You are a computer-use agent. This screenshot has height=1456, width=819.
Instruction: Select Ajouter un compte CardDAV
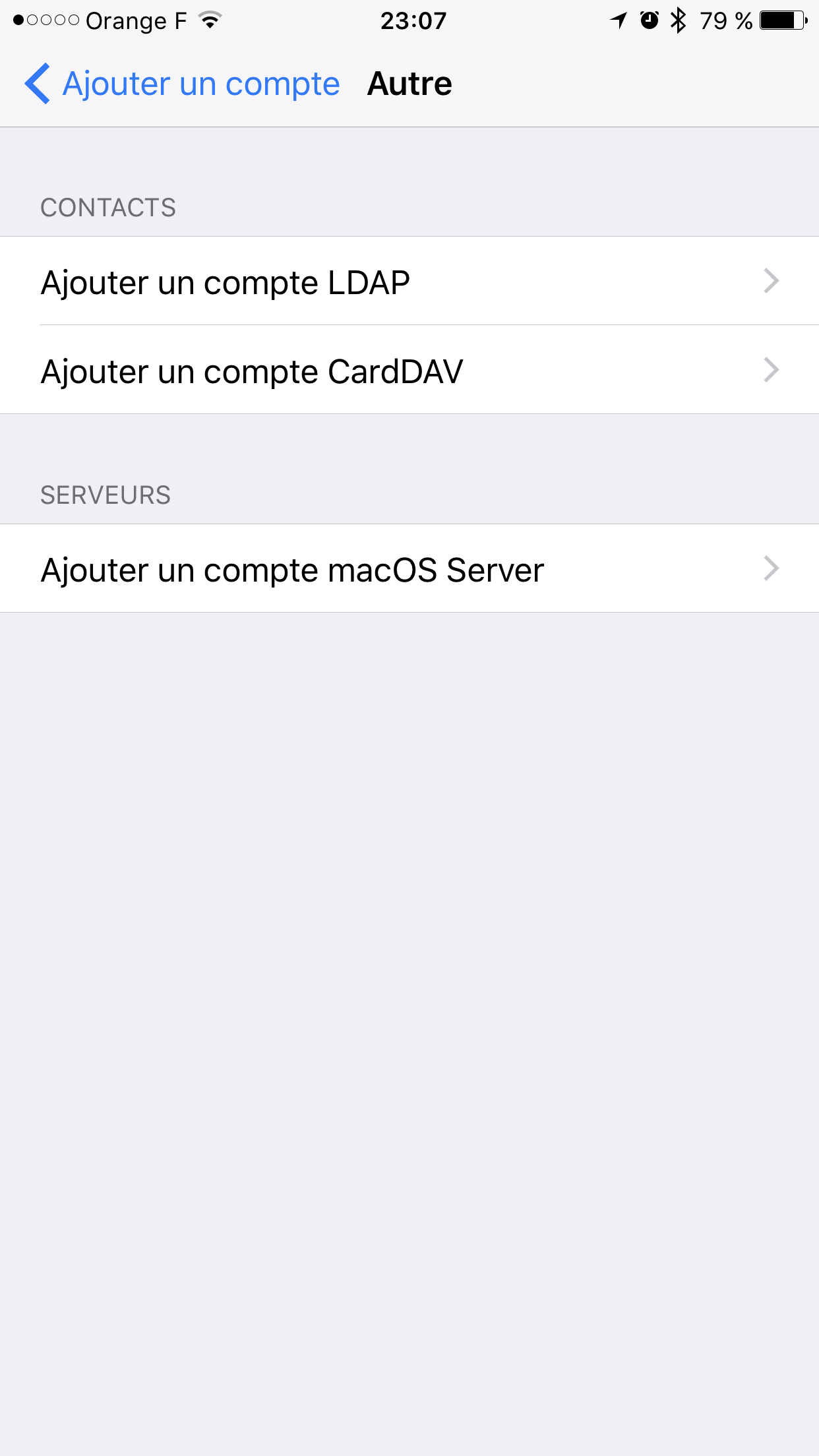click(x=409, y=369)
